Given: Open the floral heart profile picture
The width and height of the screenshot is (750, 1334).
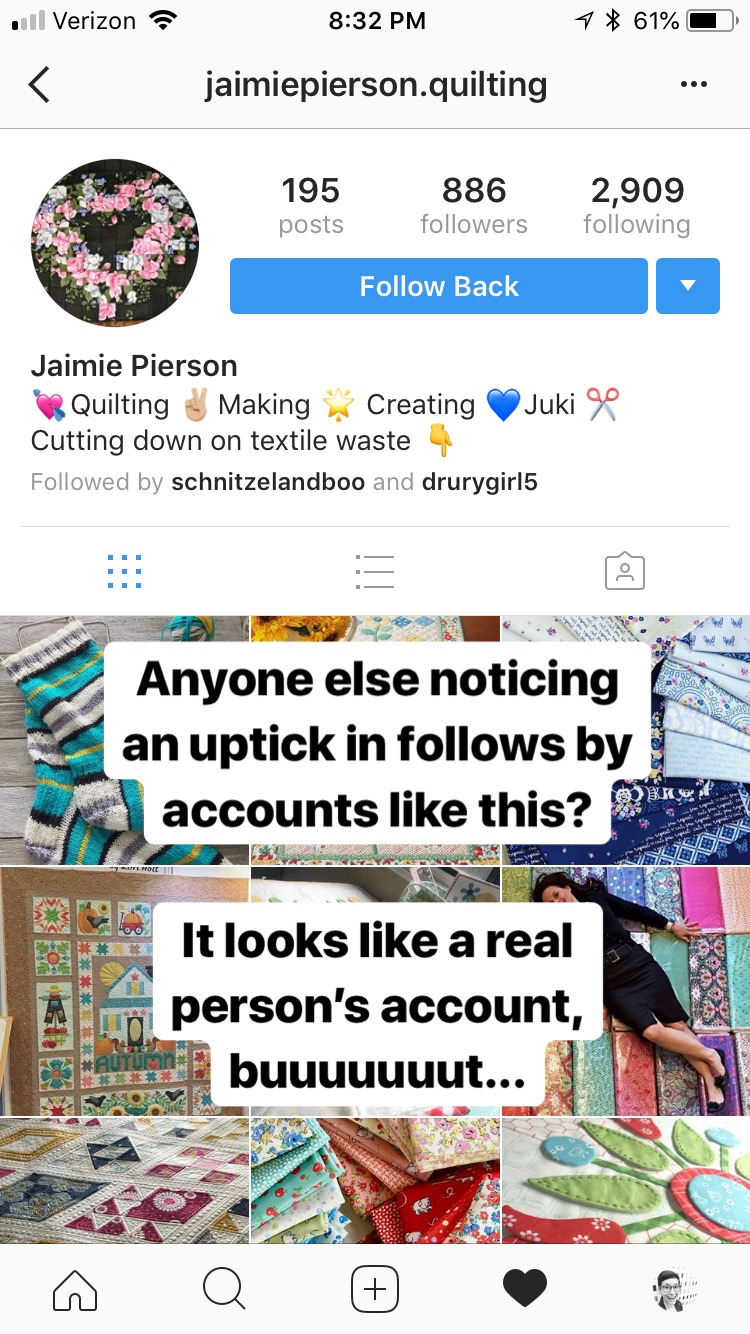Looking at the screenshot, I should click(x=115, y=243).
